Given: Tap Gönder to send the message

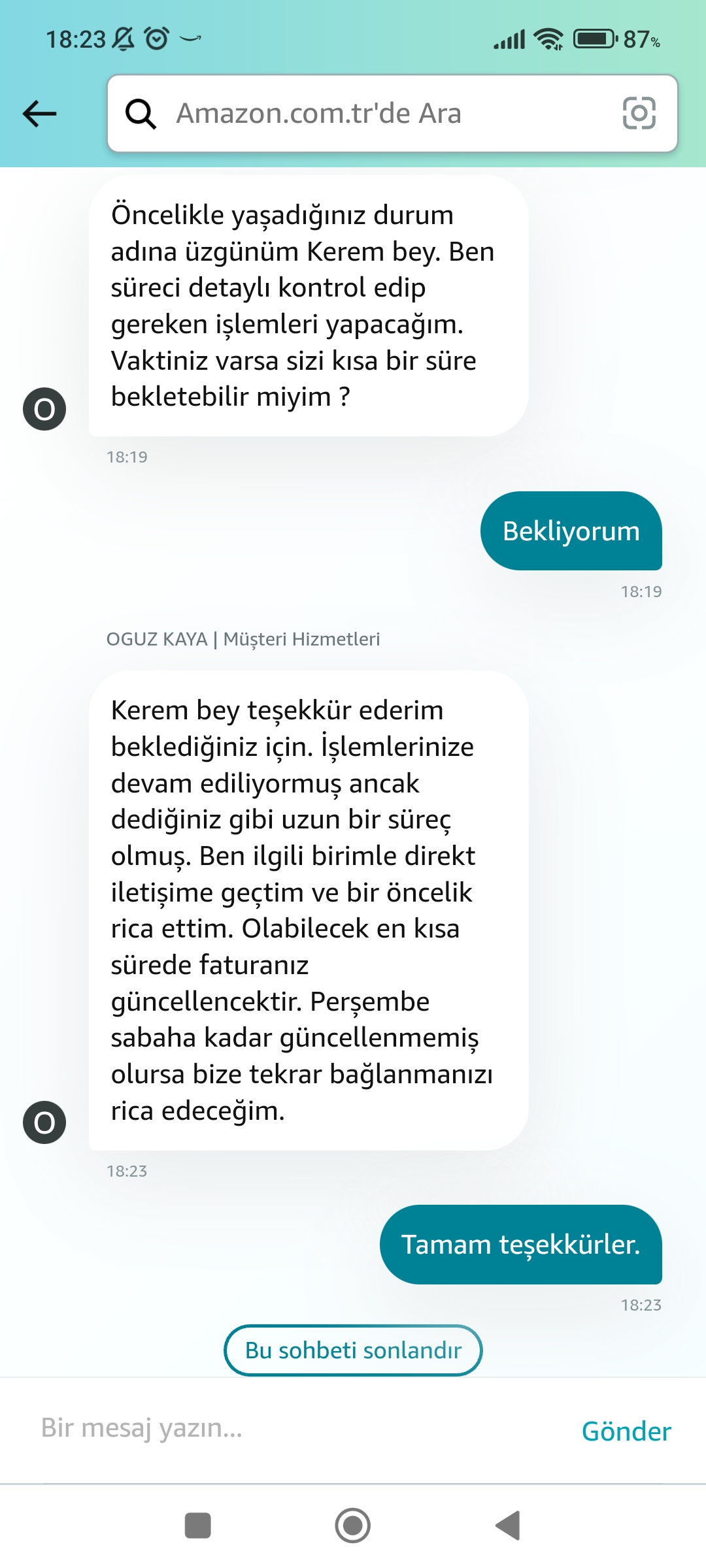Looking at the screenshot, I should click(626, 1431).
